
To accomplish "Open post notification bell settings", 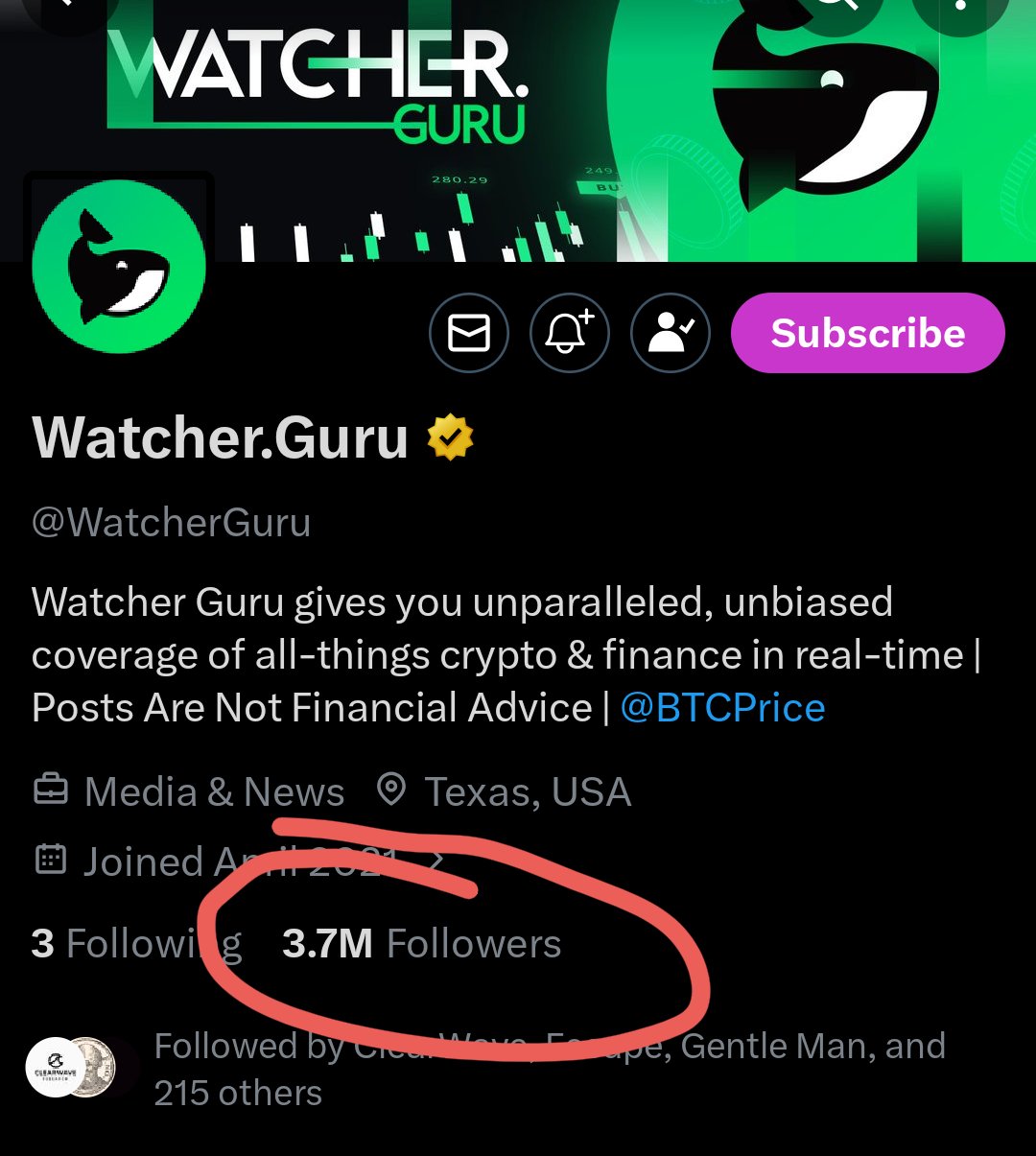I will click(569, 333).
